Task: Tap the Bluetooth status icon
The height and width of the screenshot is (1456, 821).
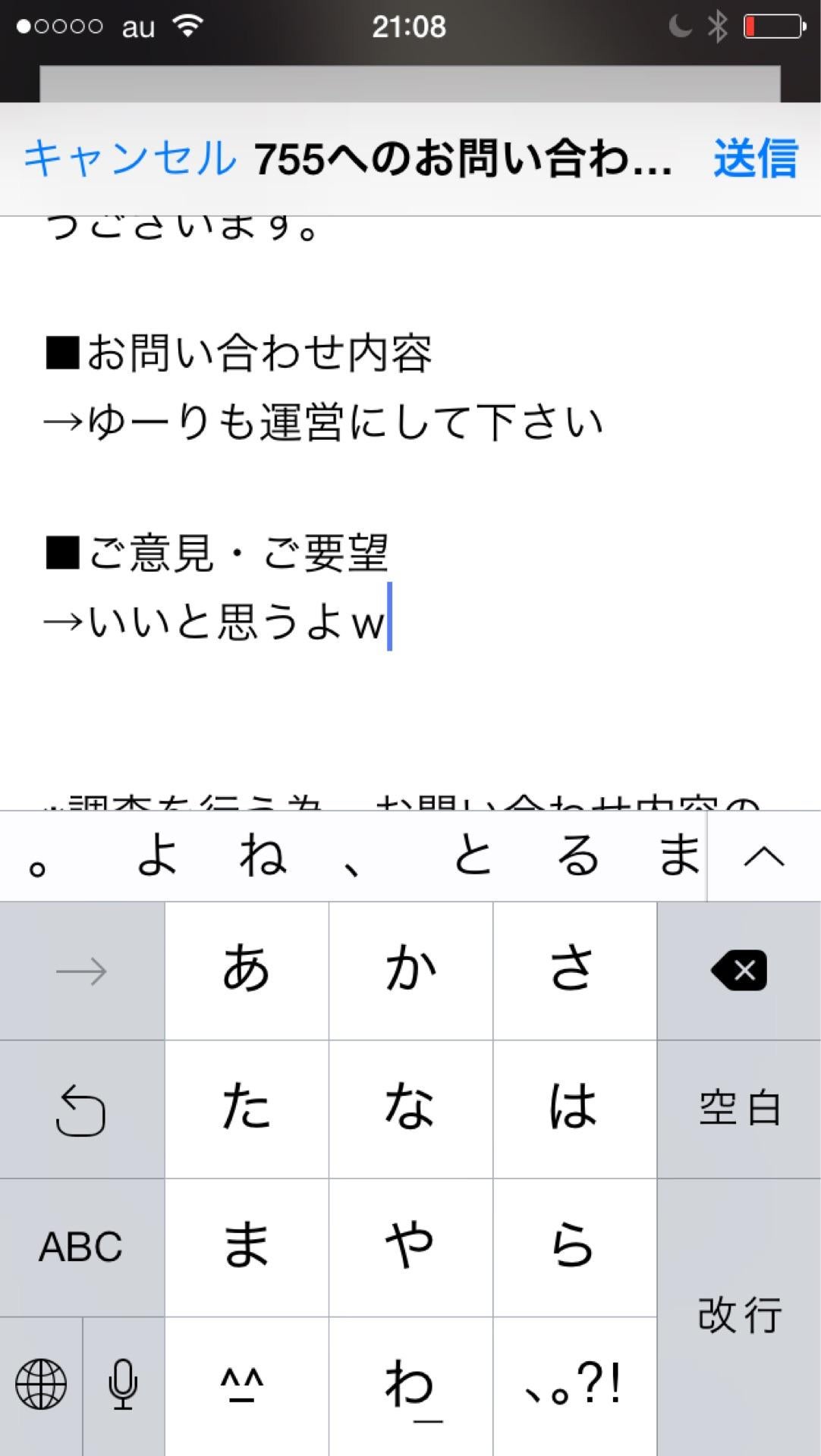Action: 719,24
